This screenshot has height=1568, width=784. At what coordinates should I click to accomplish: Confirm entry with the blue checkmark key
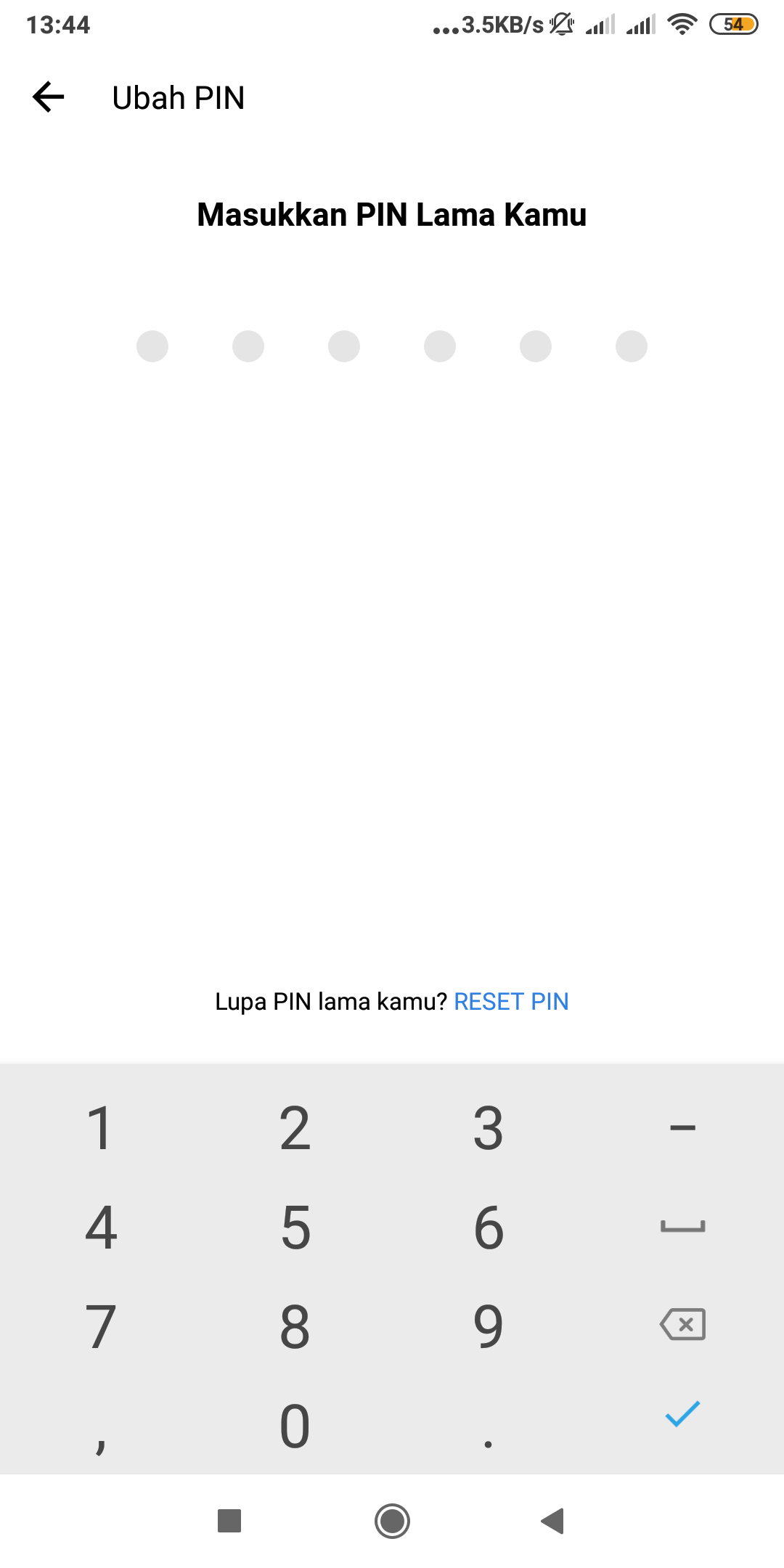pos(682,1414)
